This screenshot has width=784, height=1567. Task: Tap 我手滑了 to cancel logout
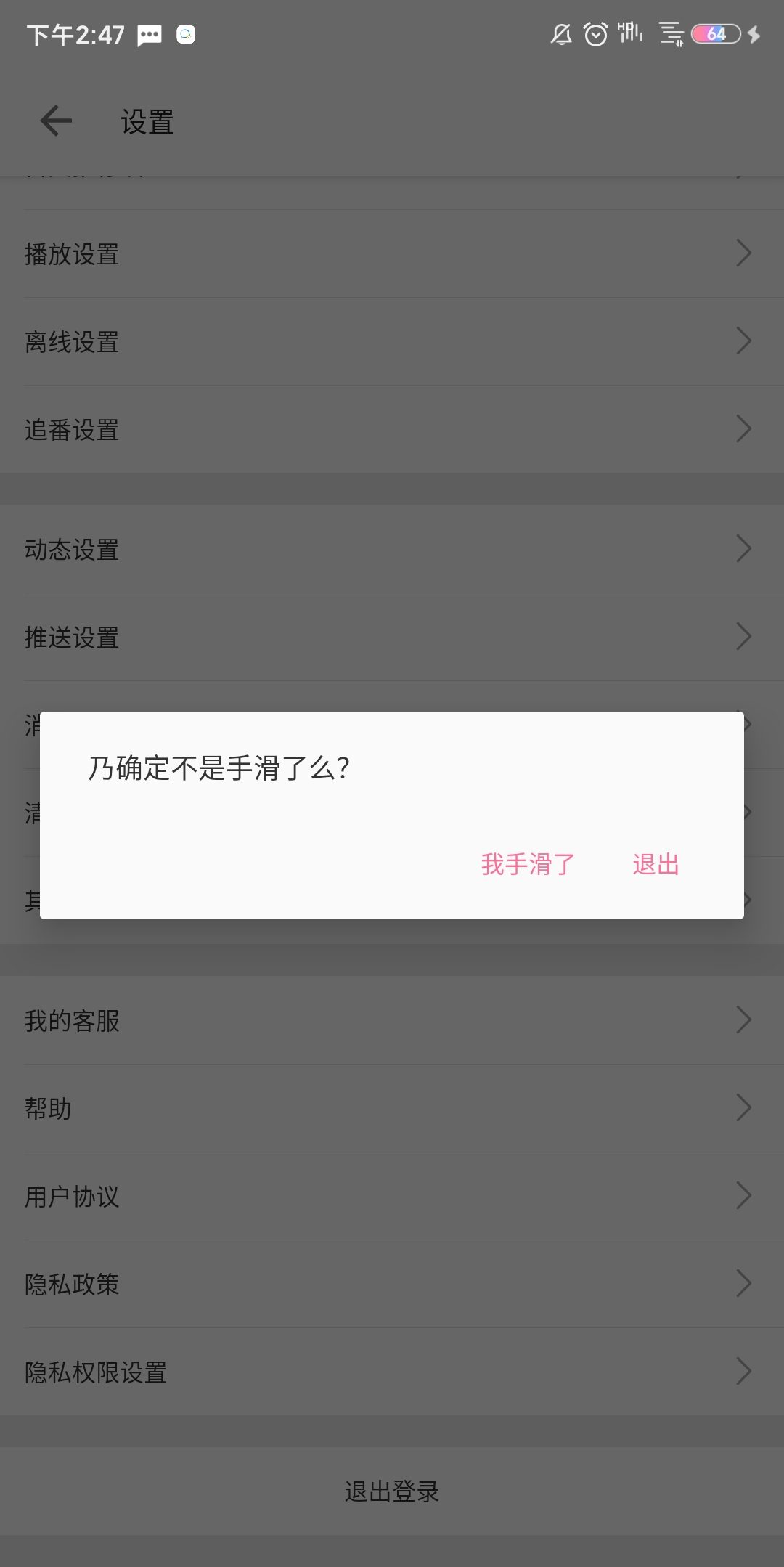tap(528, 864)
